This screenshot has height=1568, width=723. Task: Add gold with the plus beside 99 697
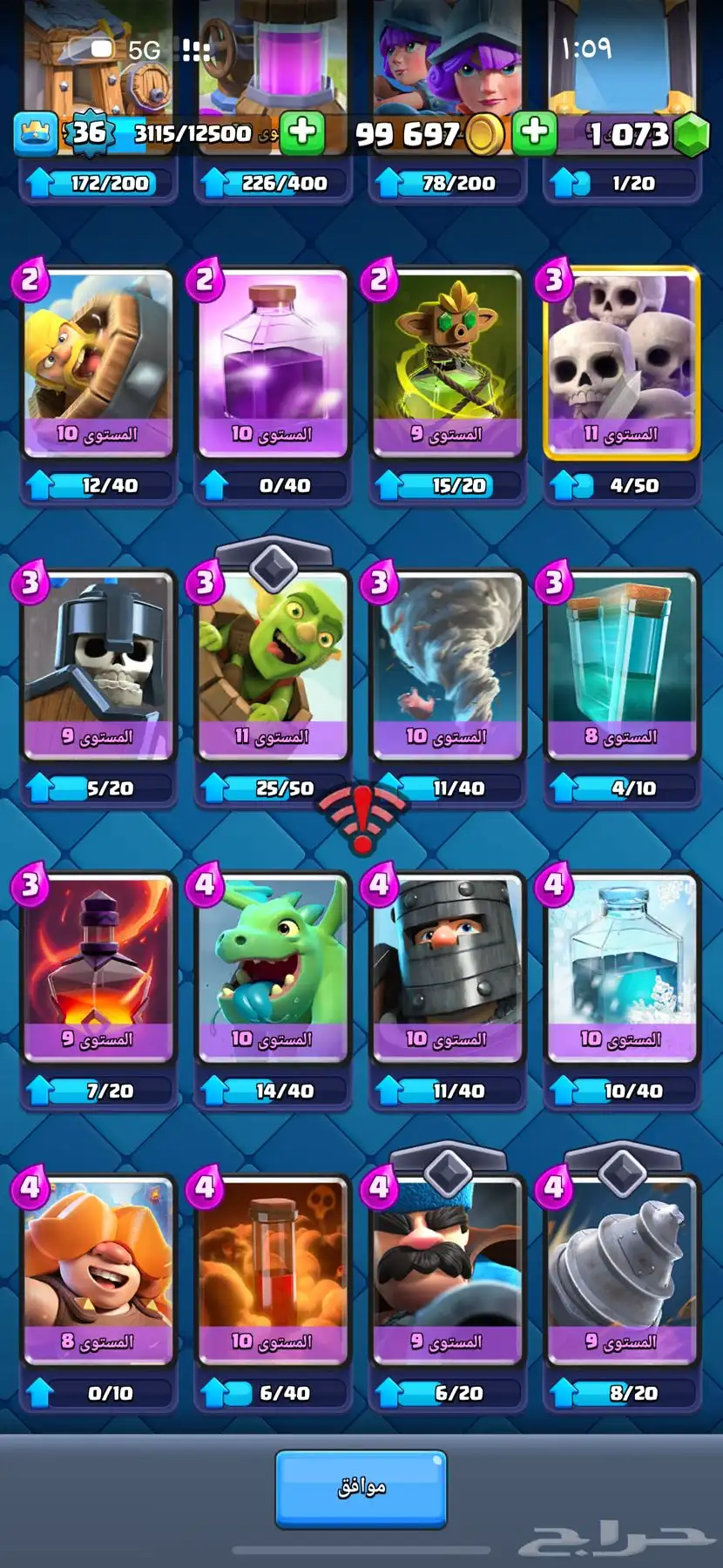534,133
